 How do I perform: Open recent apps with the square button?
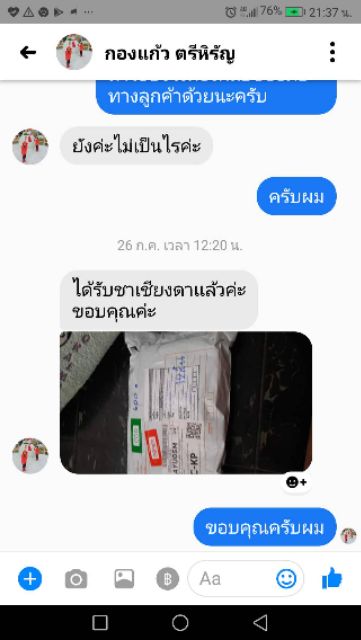[100, 623]
